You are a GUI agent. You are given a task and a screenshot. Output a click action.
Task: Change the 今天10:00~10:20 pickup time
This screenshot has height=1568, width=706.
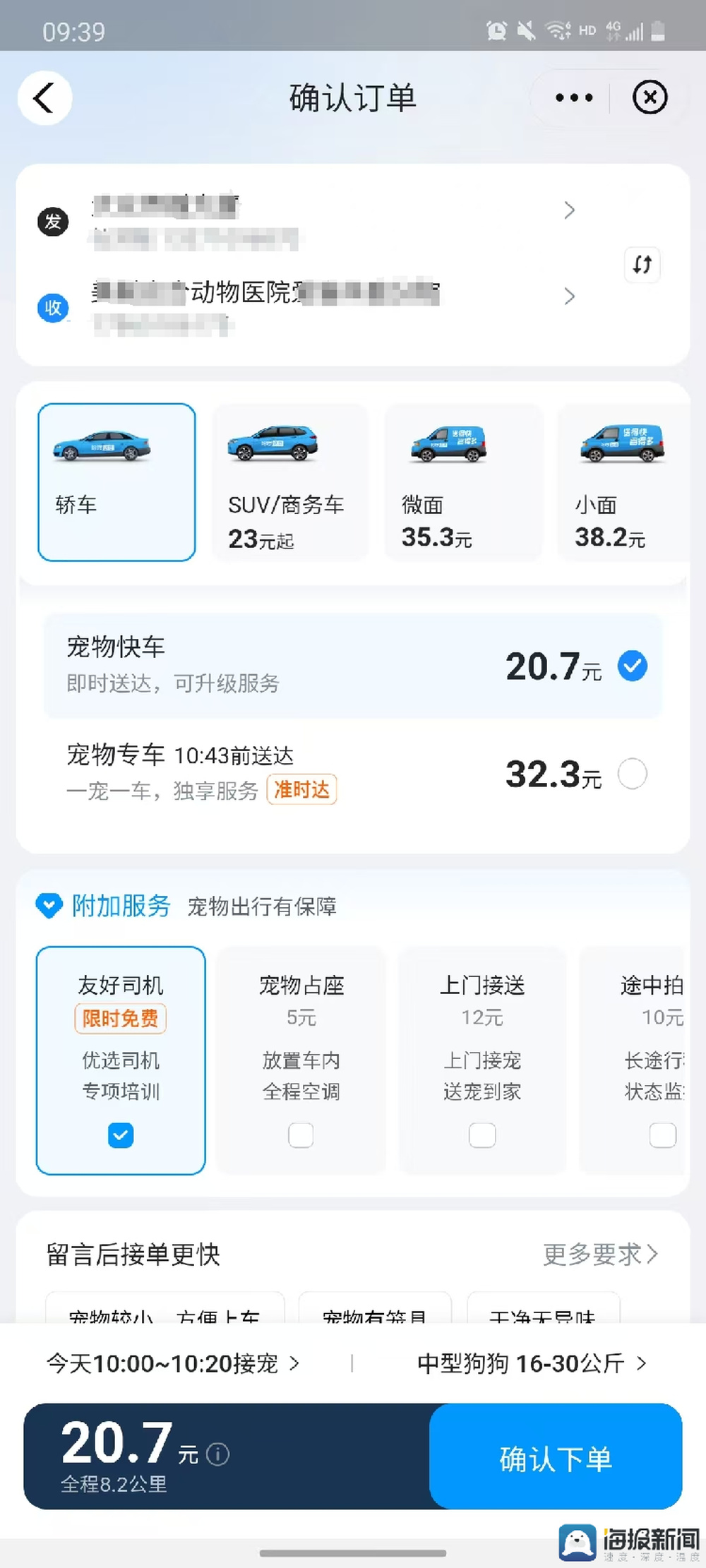pos(173,1363)
